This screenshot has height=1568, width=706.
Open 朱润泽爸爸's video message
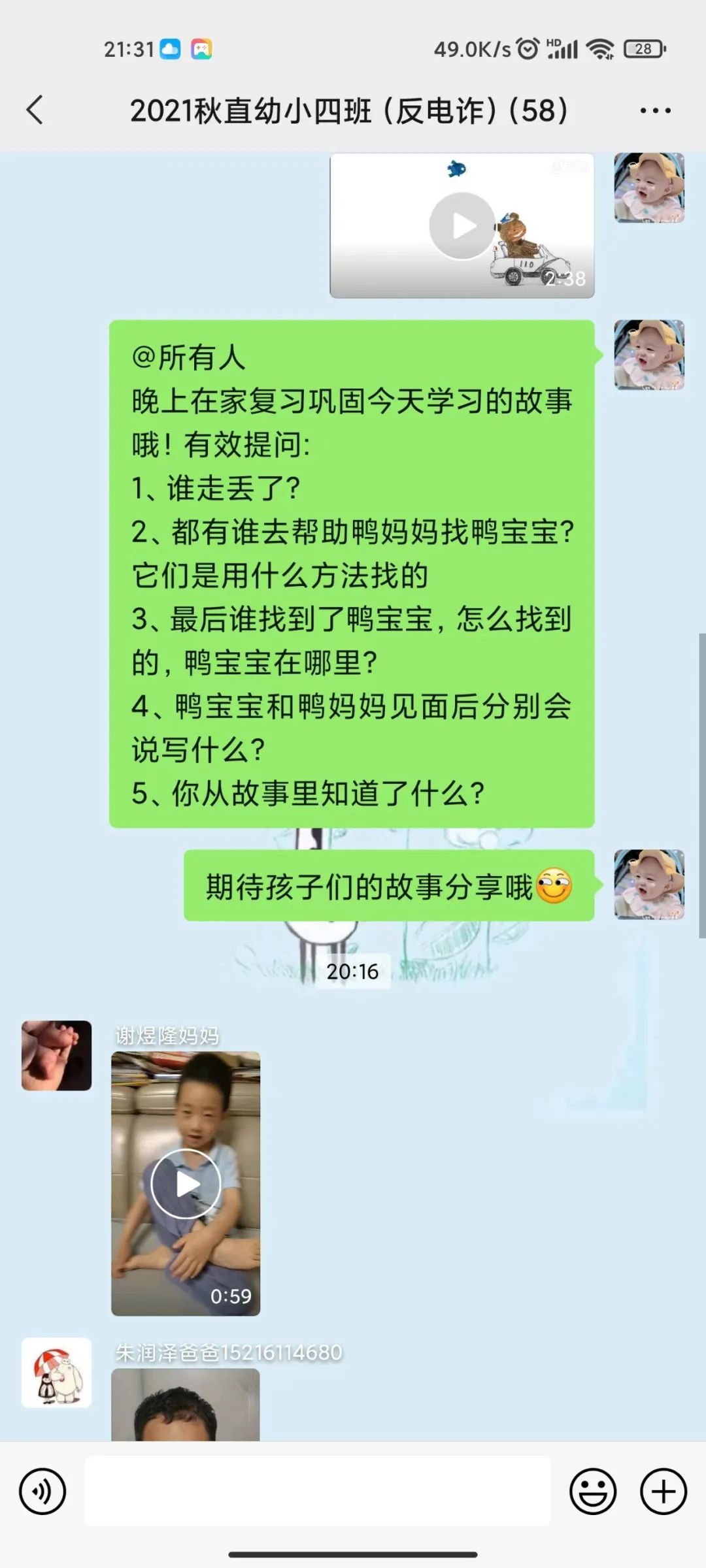pos(186,1405)
